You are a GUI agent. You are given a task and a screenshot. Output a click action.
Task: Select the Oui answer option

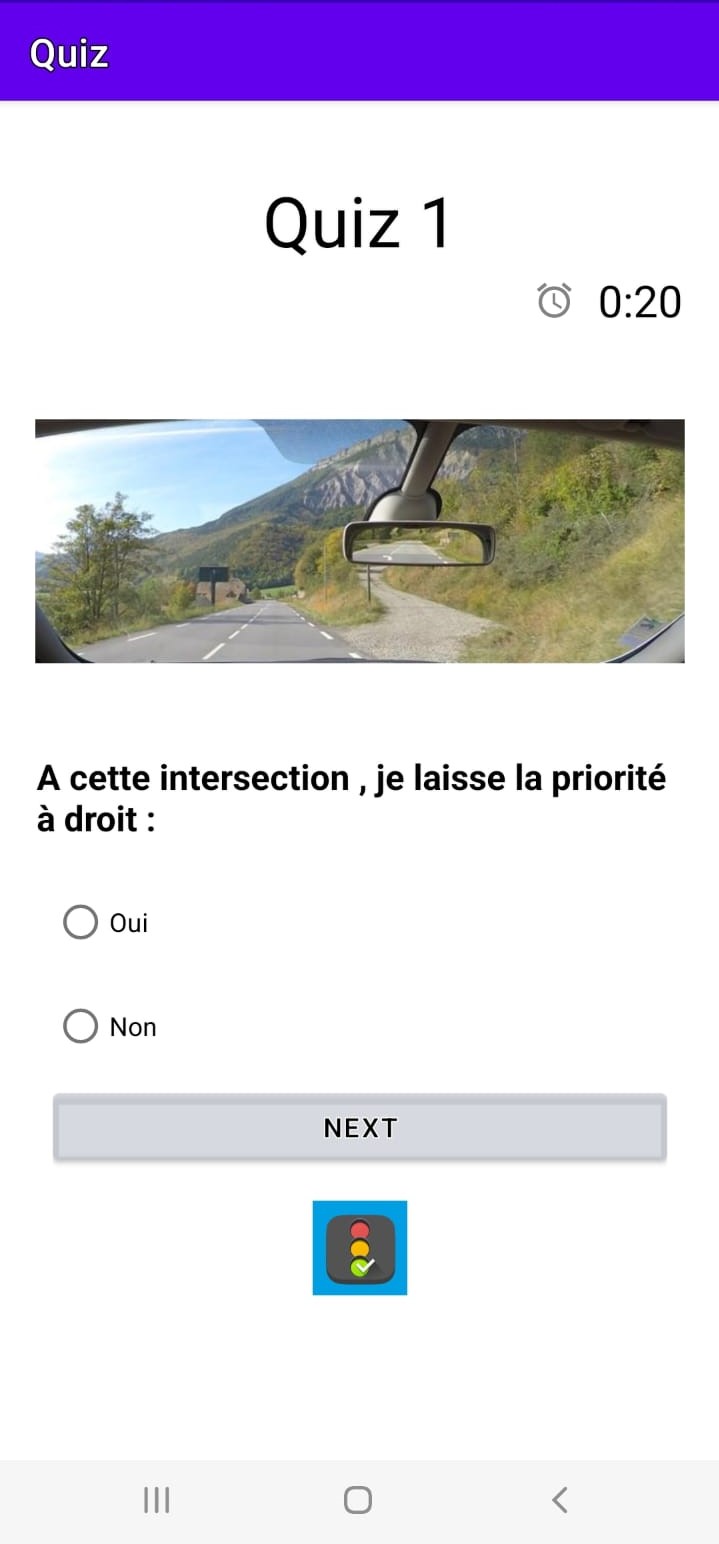(x=81, y=922)
